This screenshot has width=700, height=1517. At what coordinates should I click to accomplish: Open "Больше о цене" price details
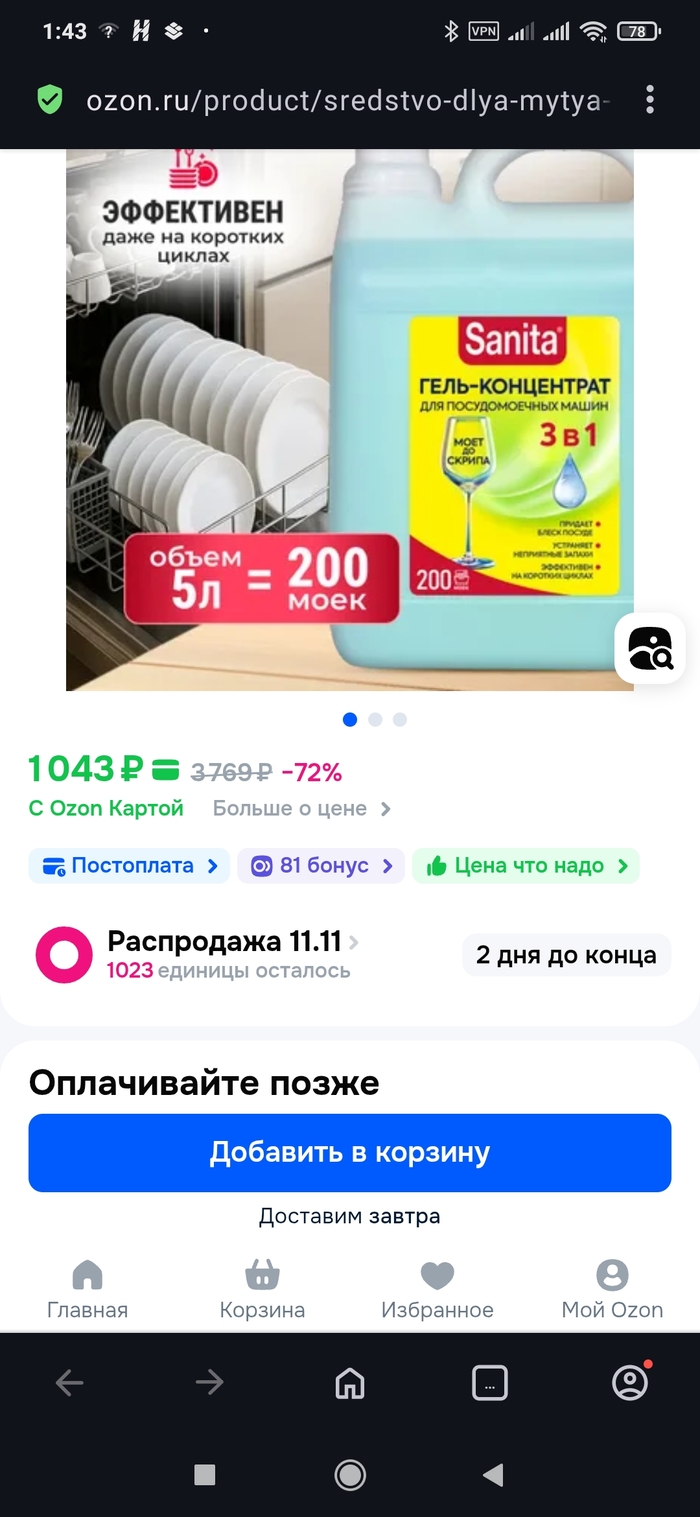[x=301, y=808]
